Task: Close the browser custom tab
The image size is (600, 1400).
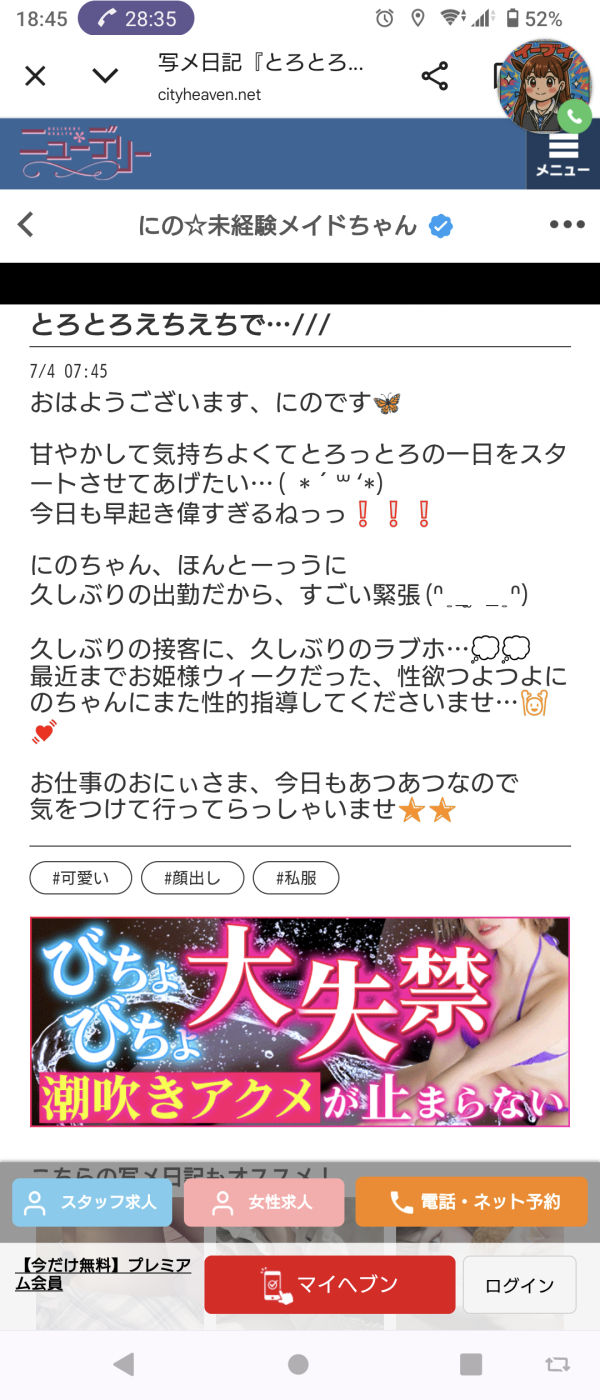Action: tap(35, 76)
